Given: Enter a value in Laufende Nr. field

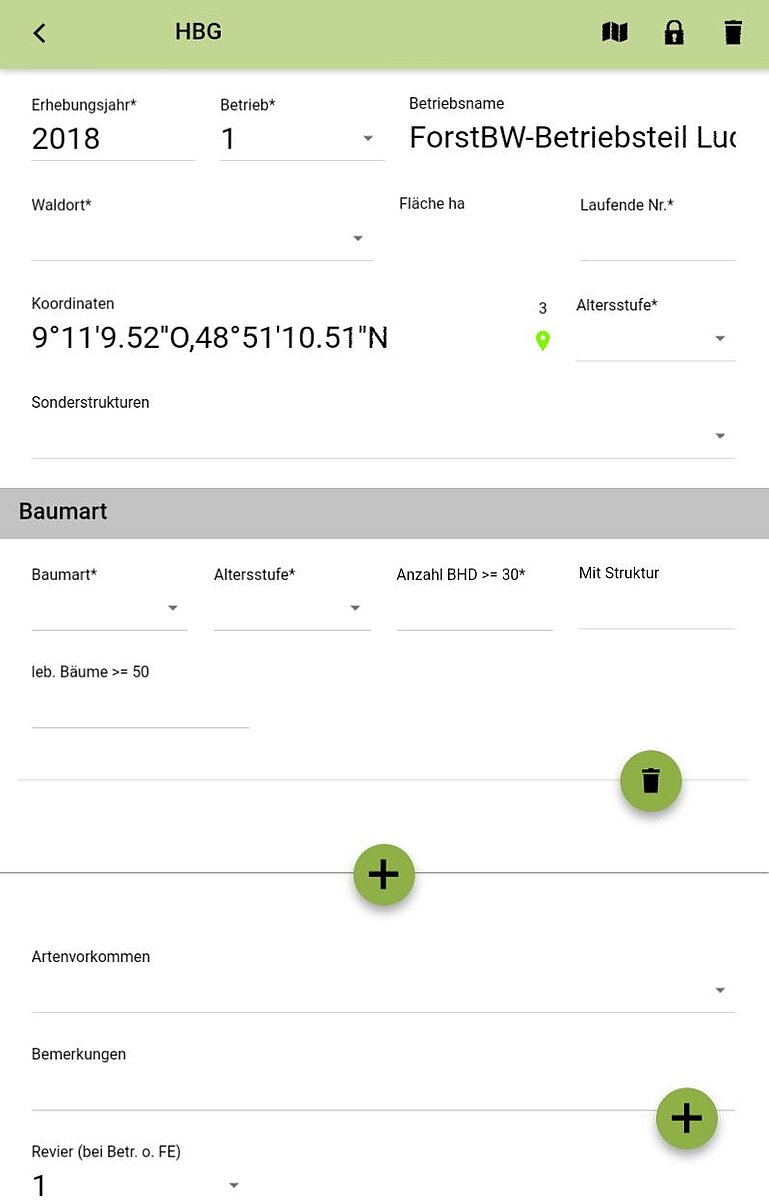Looking at the screenshot, I should pos(657,240).
